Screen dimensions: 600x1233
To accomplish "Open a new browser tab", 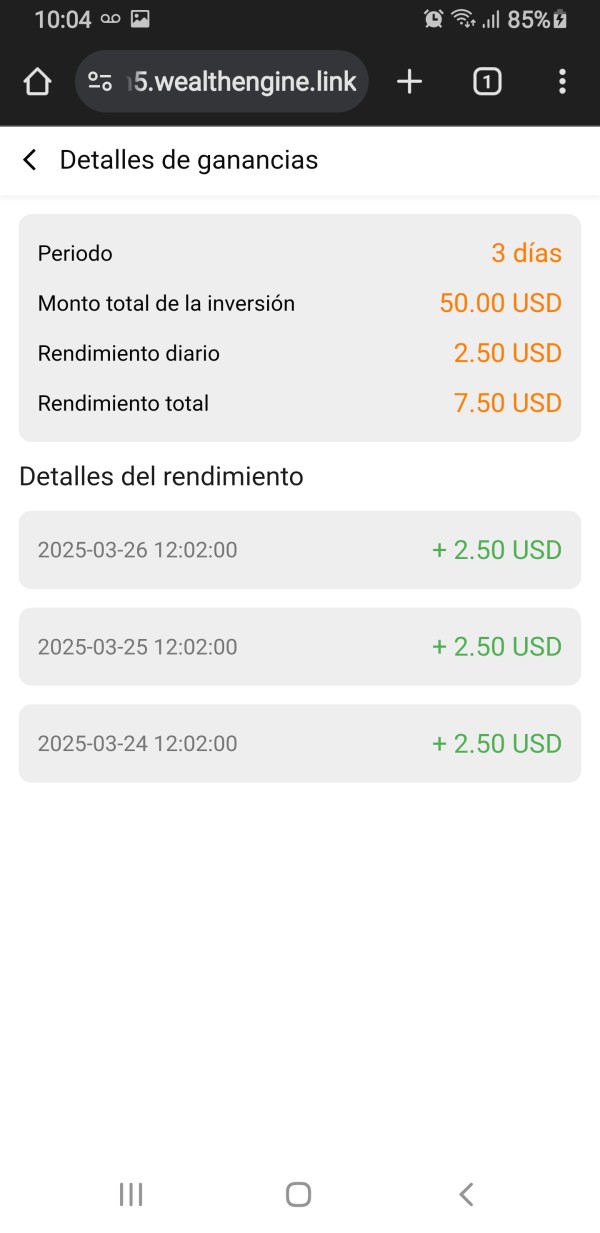I will (409, 82).
